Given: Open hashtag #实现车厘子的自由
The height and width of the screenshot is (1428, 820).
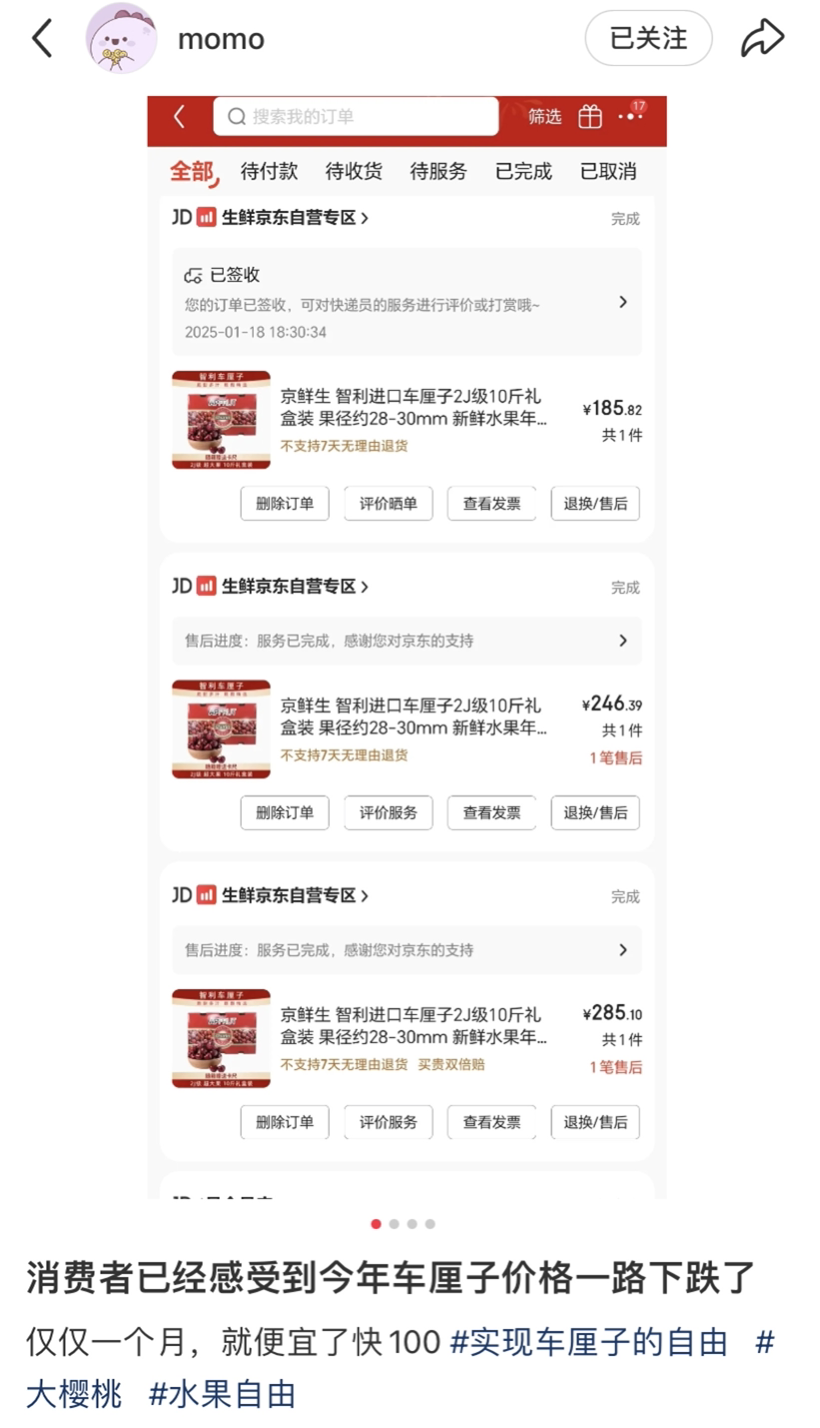Looking at the screenshot, I should (x=589, y=1342).
